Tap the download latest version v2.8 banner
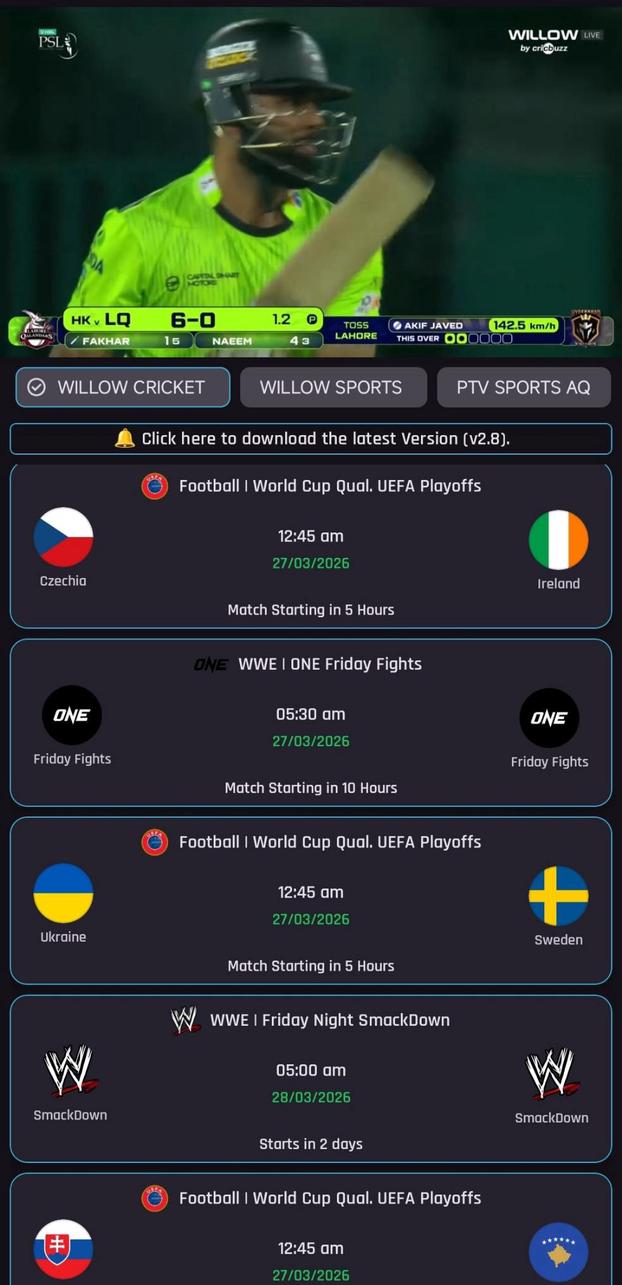 point(311,439)
